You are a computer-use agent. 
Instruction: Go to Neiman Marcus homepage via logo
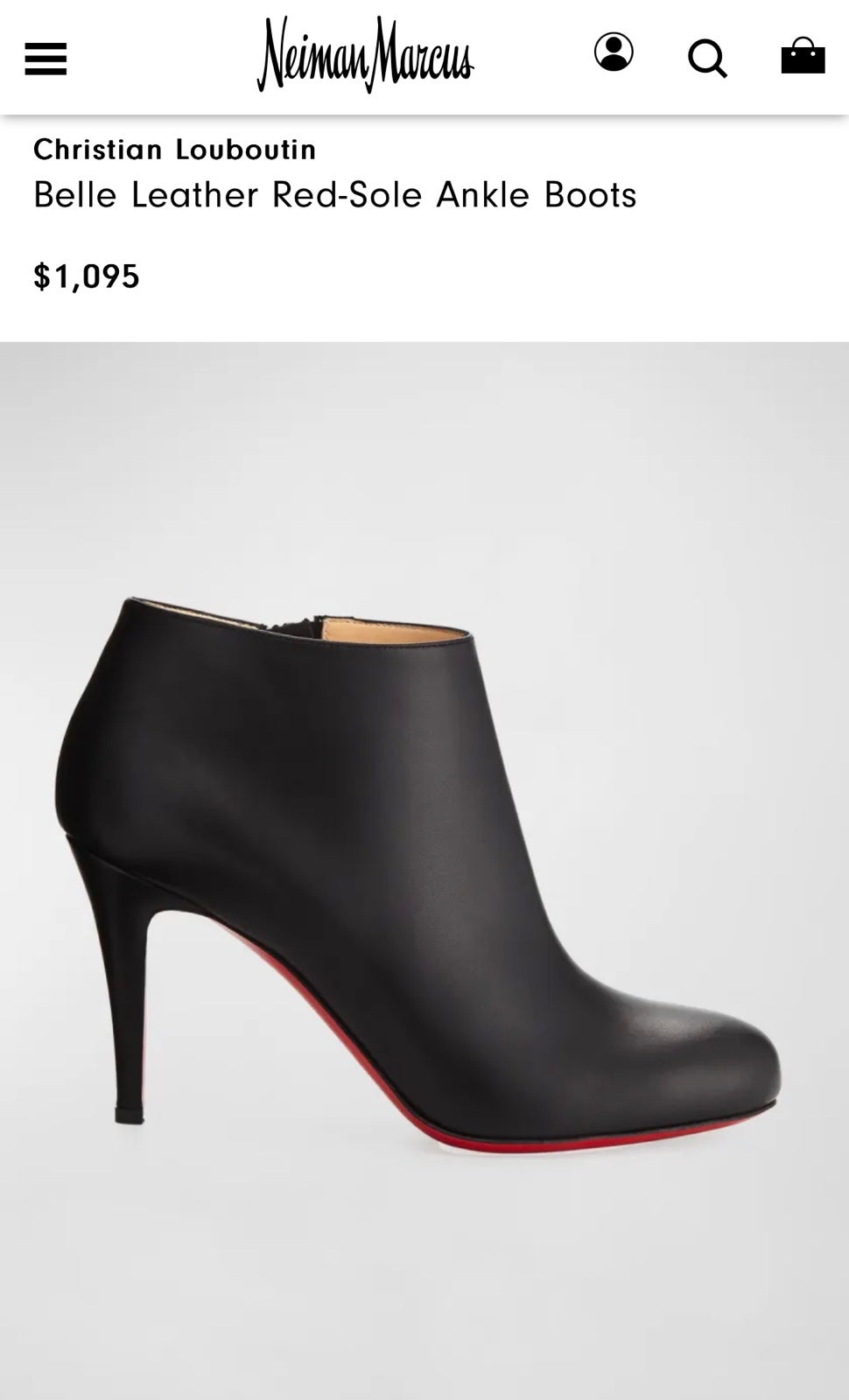pos(365,54)
